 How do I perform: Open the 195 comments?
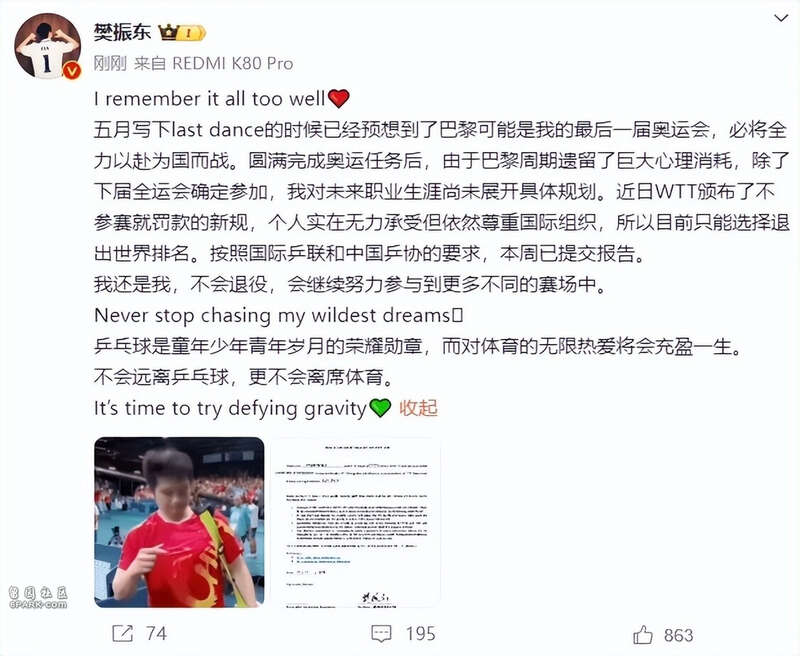point(402,633)
